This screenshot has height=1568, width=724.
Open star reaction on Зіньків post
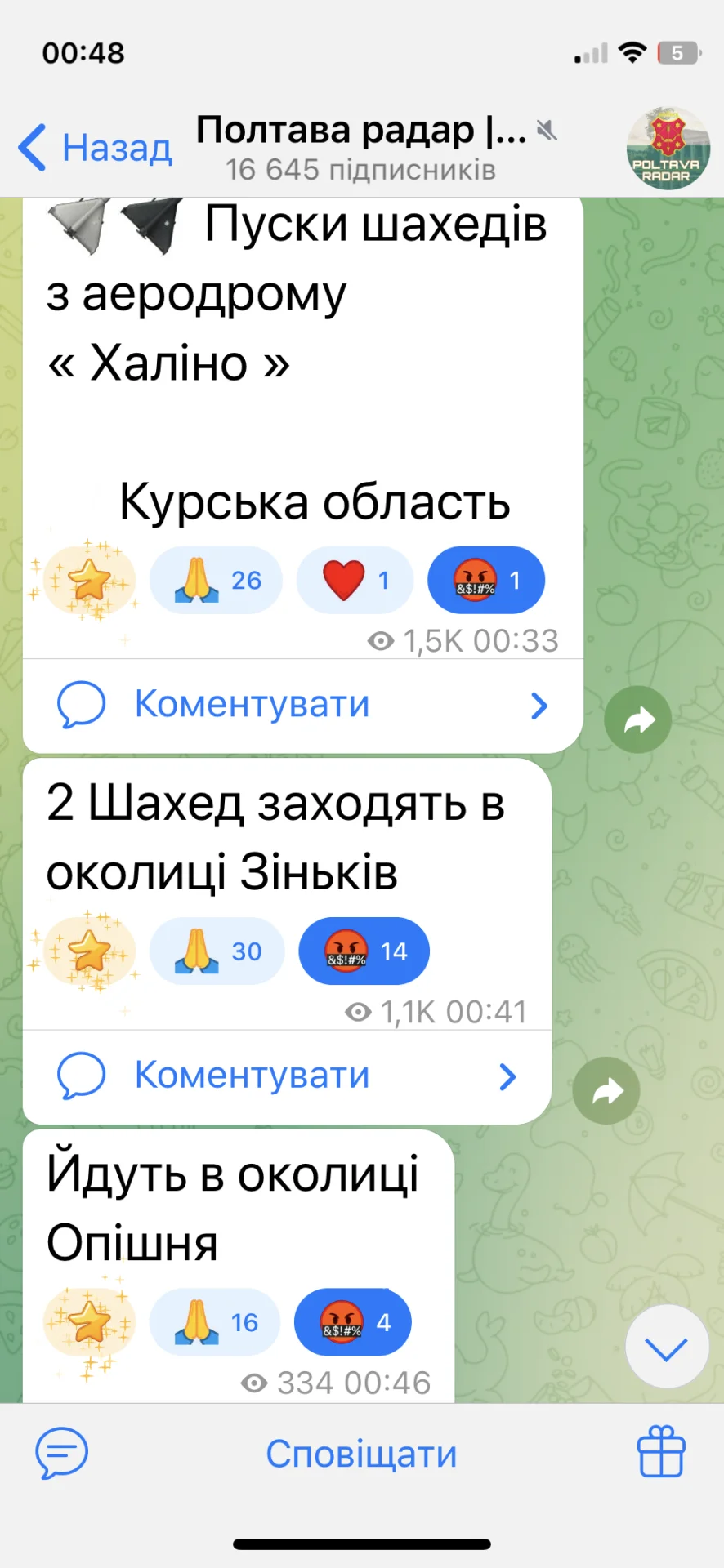tap(89, 951)
